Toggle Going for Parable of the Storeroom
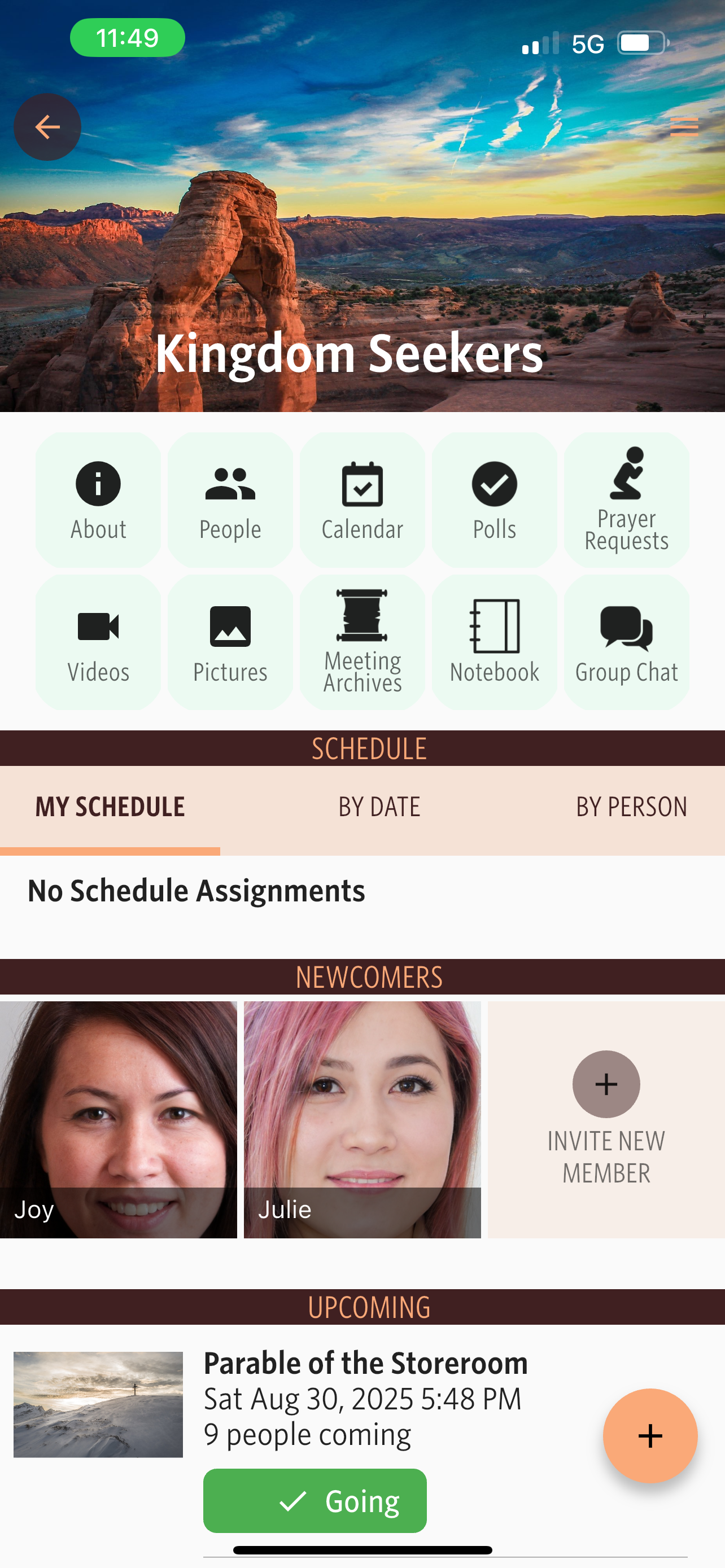 [315, 1501]
